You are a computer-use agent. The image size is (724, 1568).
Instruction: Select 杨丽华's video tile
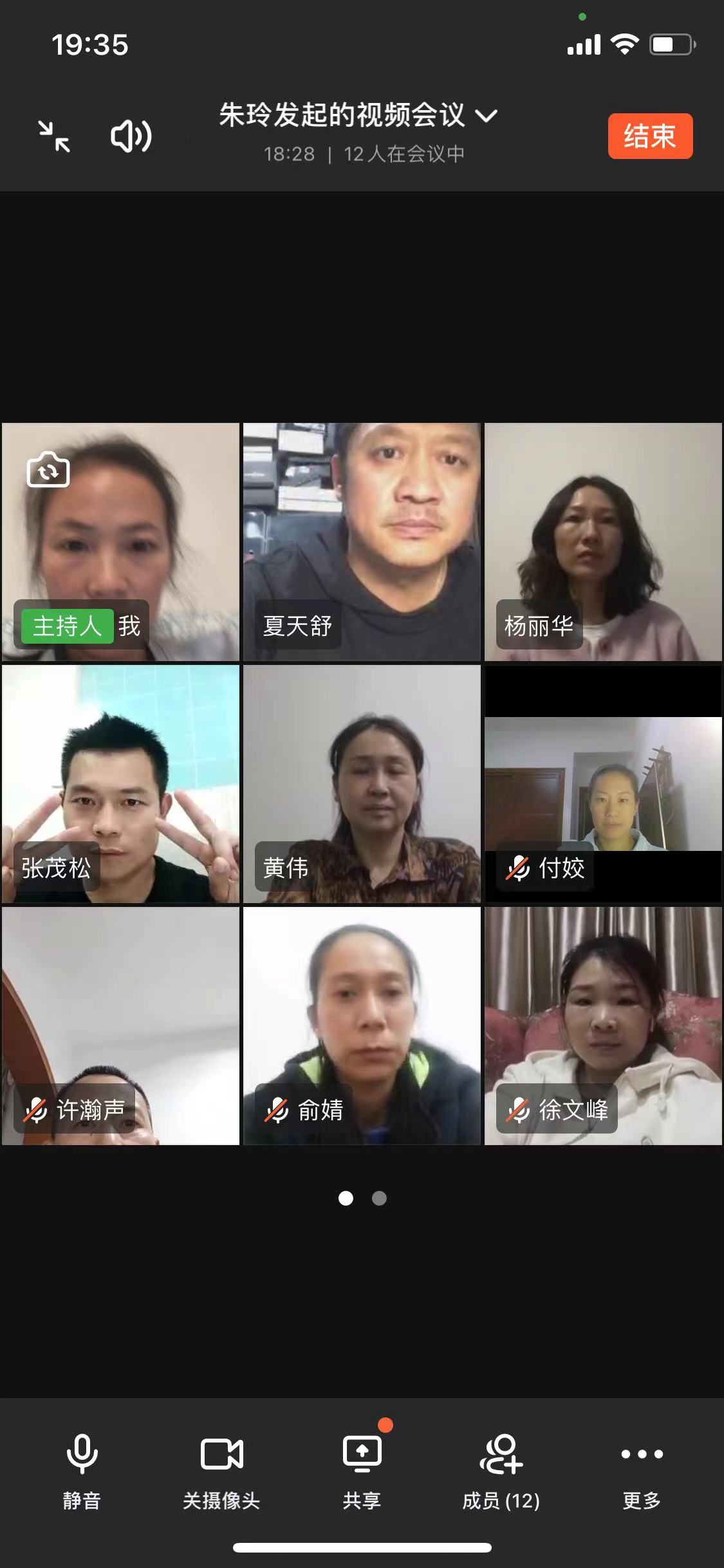603,542
